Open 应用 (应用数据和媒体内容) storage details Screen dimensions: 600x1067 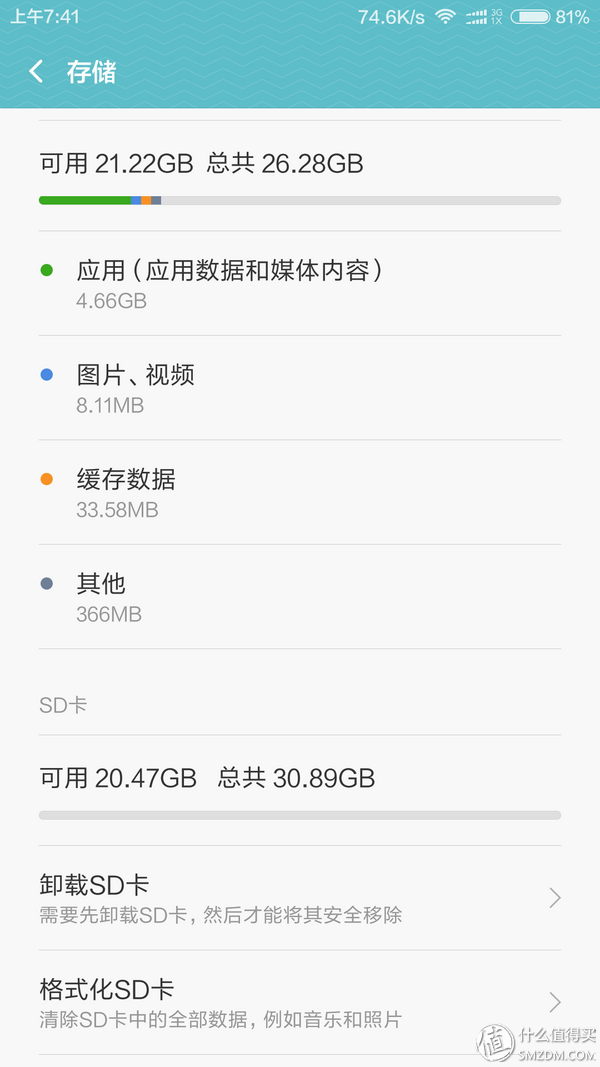tap(300, 283)
